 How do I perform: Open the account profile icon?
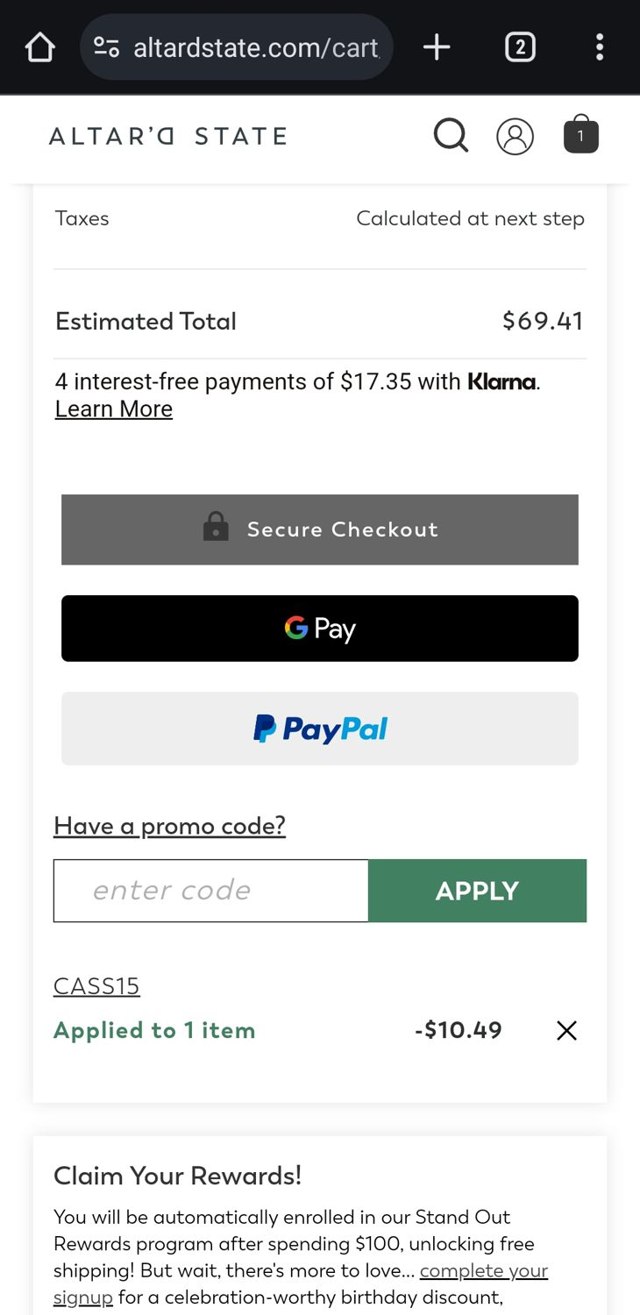pyautogui.click(x=515, y=136)
